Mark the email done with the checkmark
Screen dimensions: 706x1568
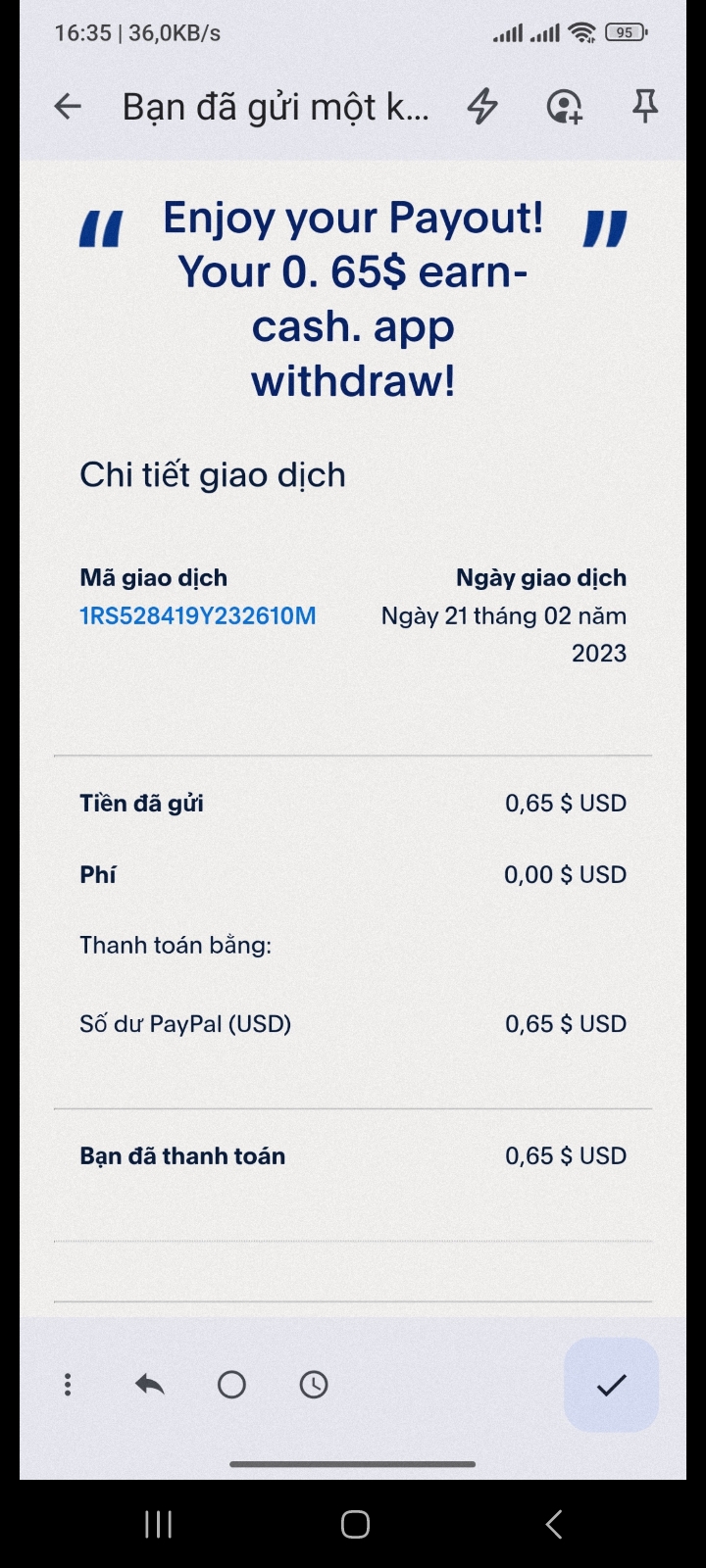(x=611, y=1385)
